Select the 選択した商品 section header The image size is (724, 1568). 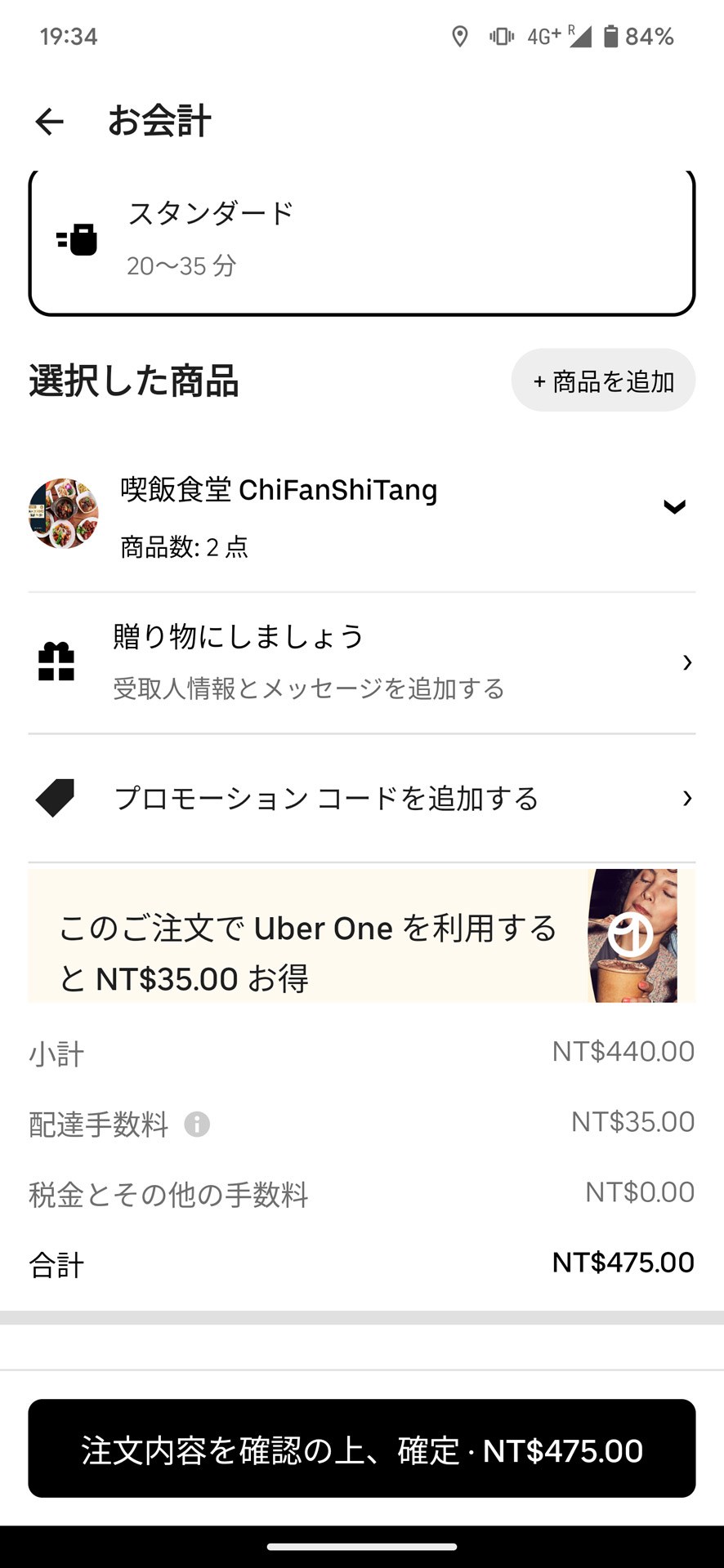click(x=133, y=380)
